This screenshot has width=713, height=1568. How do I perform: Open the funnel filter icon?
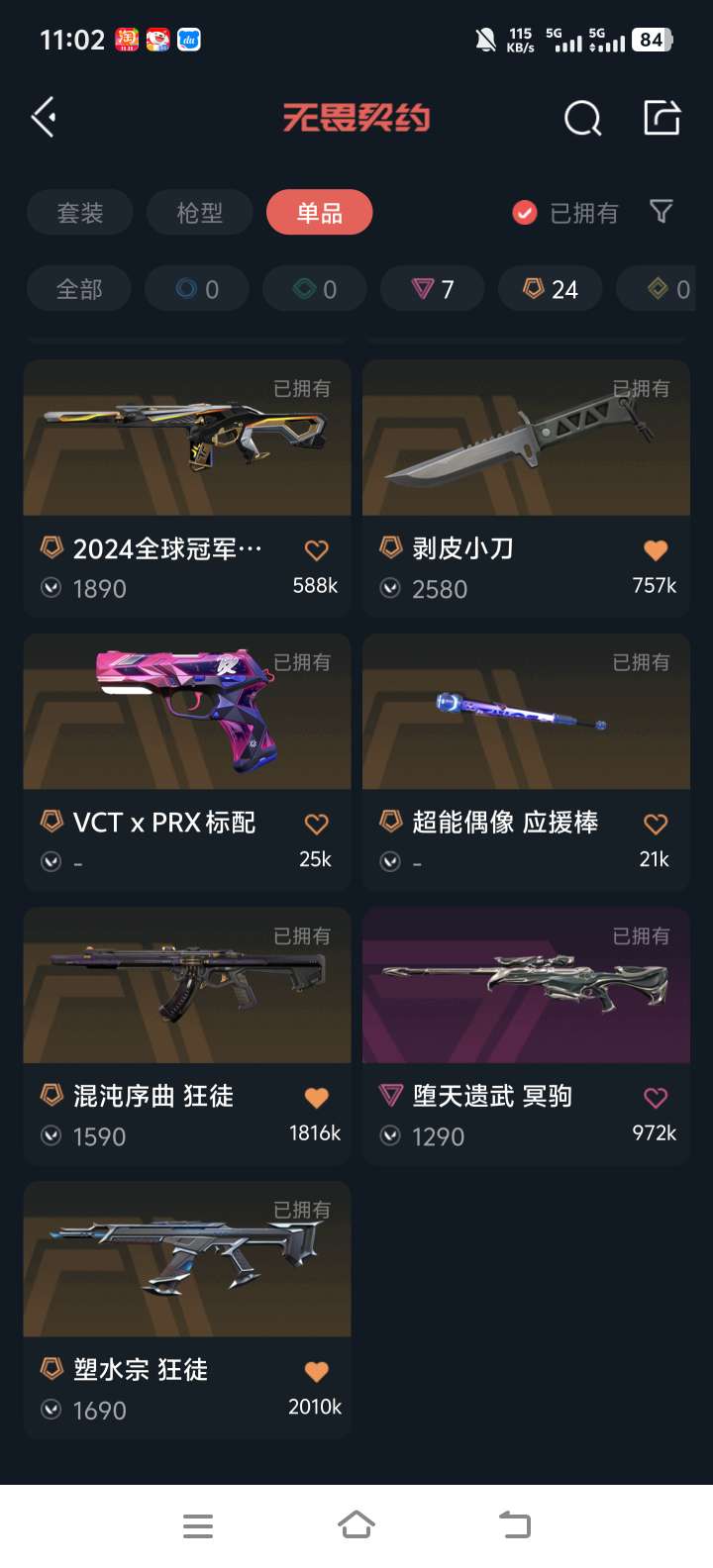coord(661,212)
